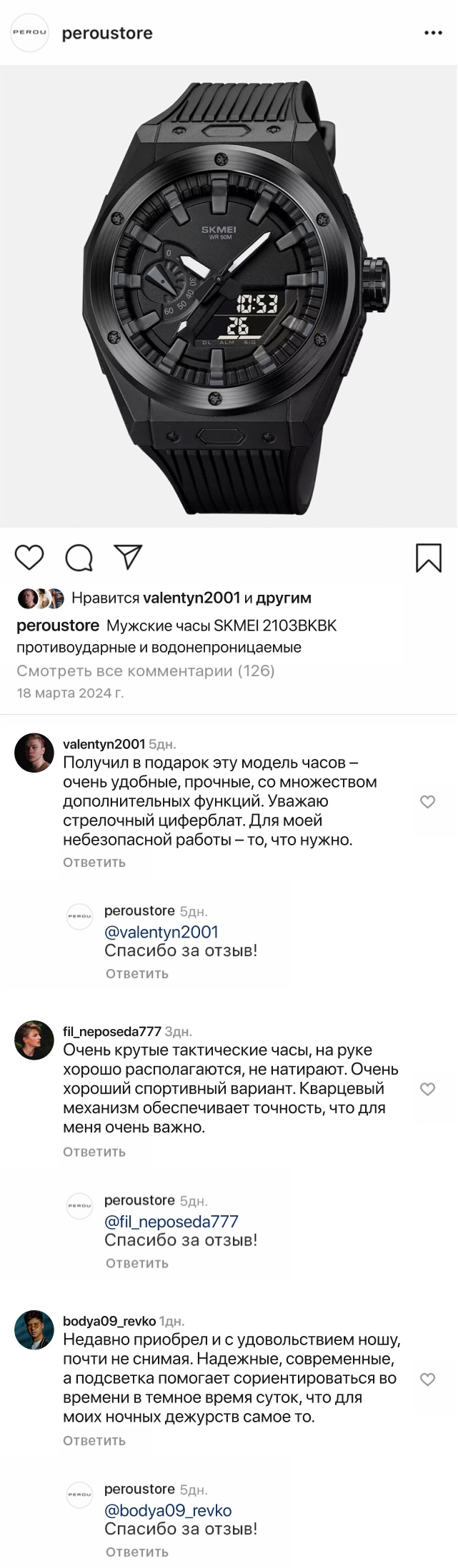Viewport: 458px width, 1568px height.
Task: Open the @fil_neposeda777 mention link
Action: (171, 1222)
